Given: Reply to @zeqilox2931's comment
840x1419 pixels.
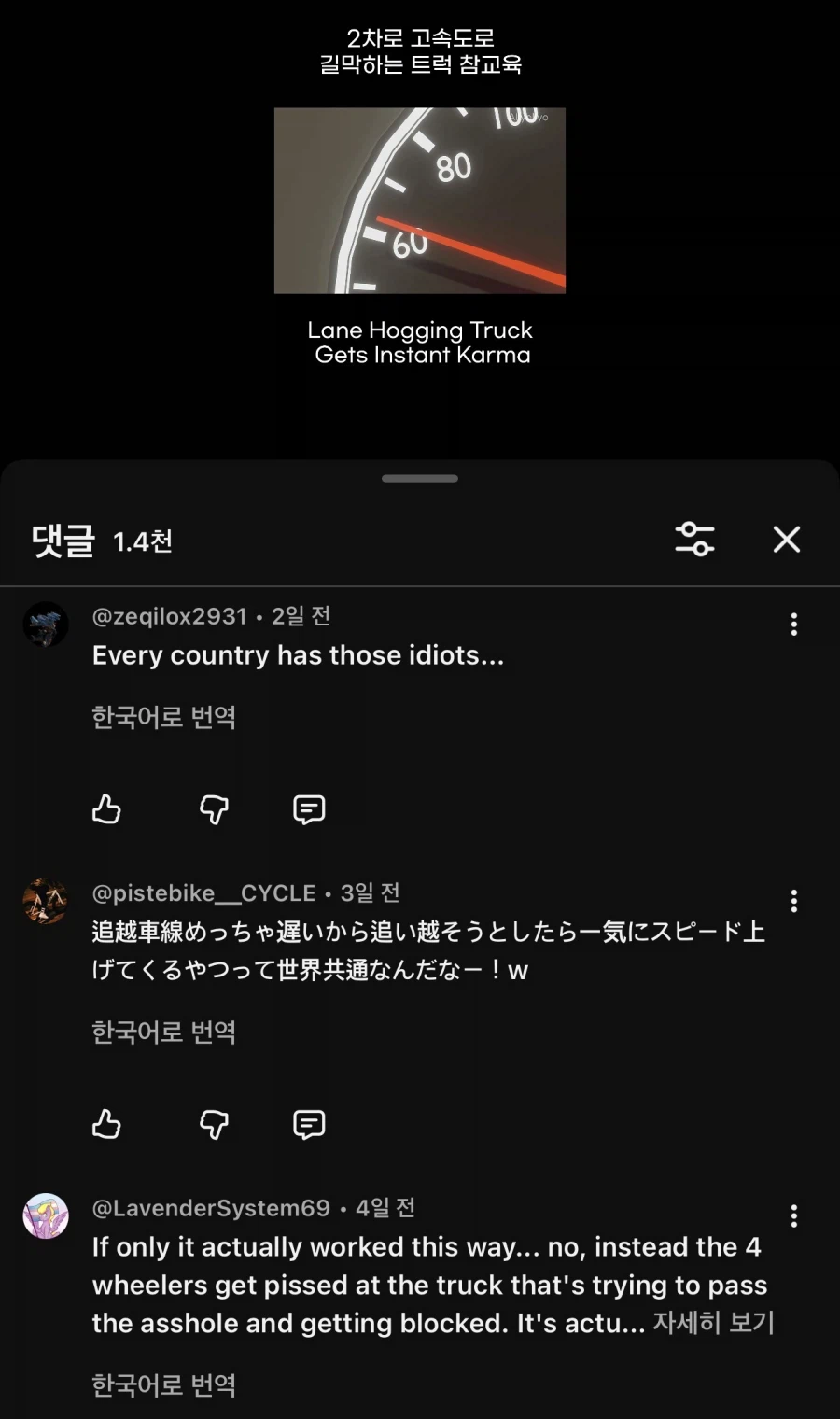Looking at the screenshot, I should click(308, 809).
